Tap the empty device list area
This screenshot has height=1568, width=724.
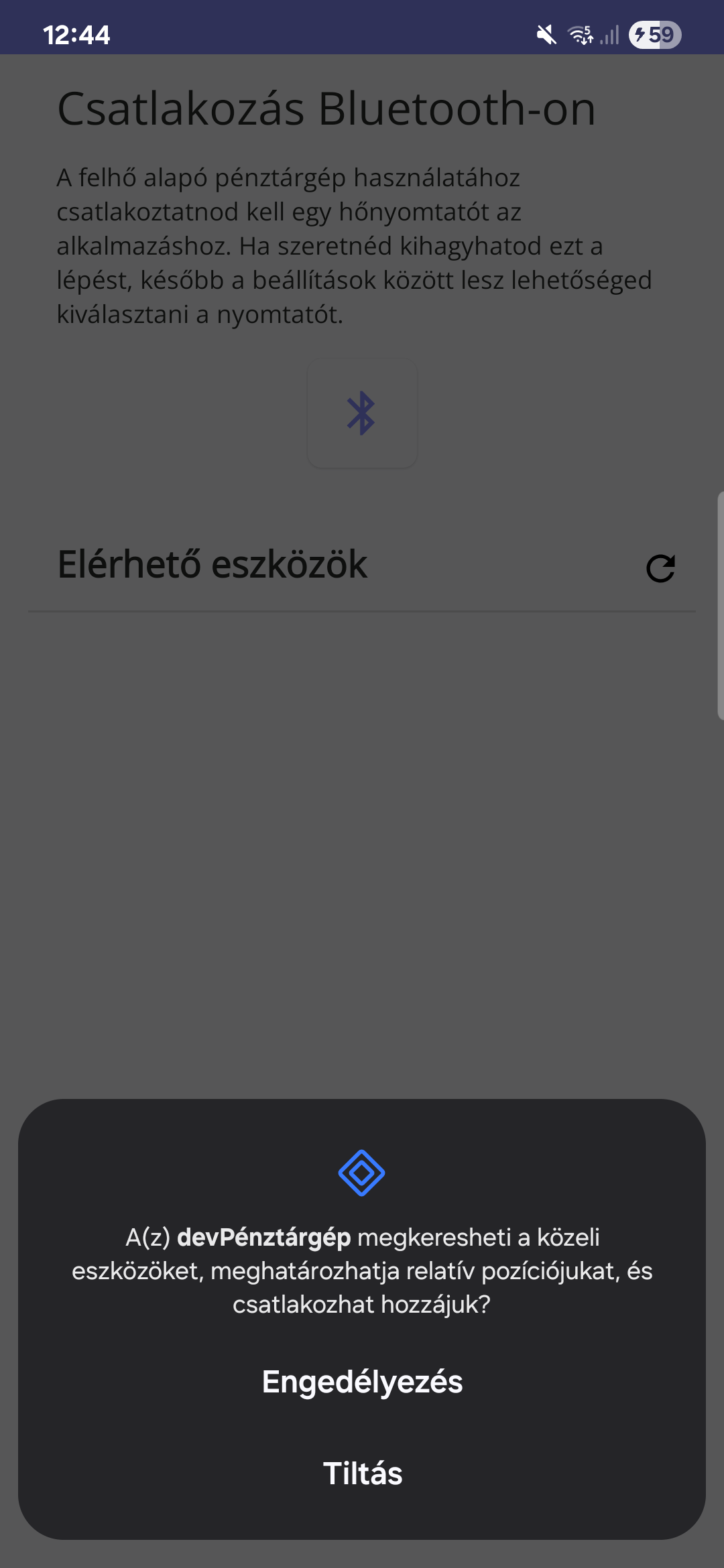[x=362, y=838]
